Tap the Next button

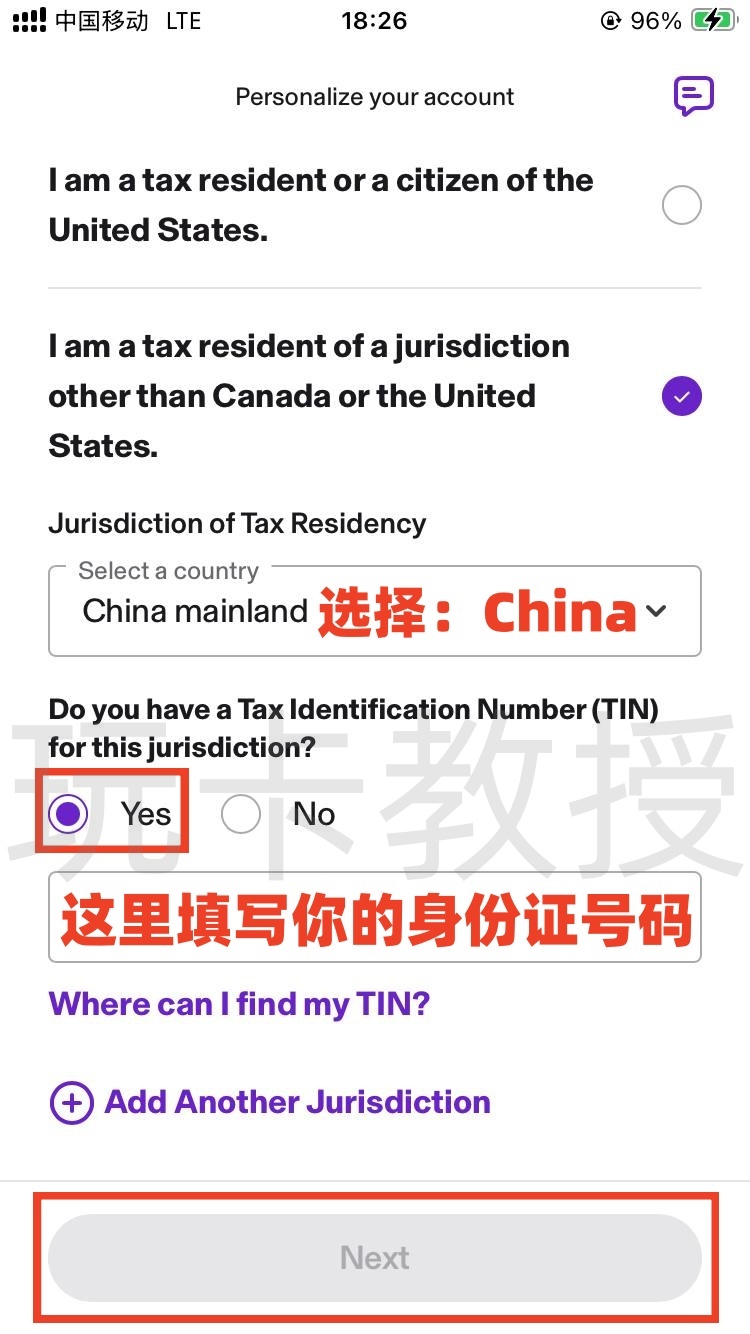374,1257
